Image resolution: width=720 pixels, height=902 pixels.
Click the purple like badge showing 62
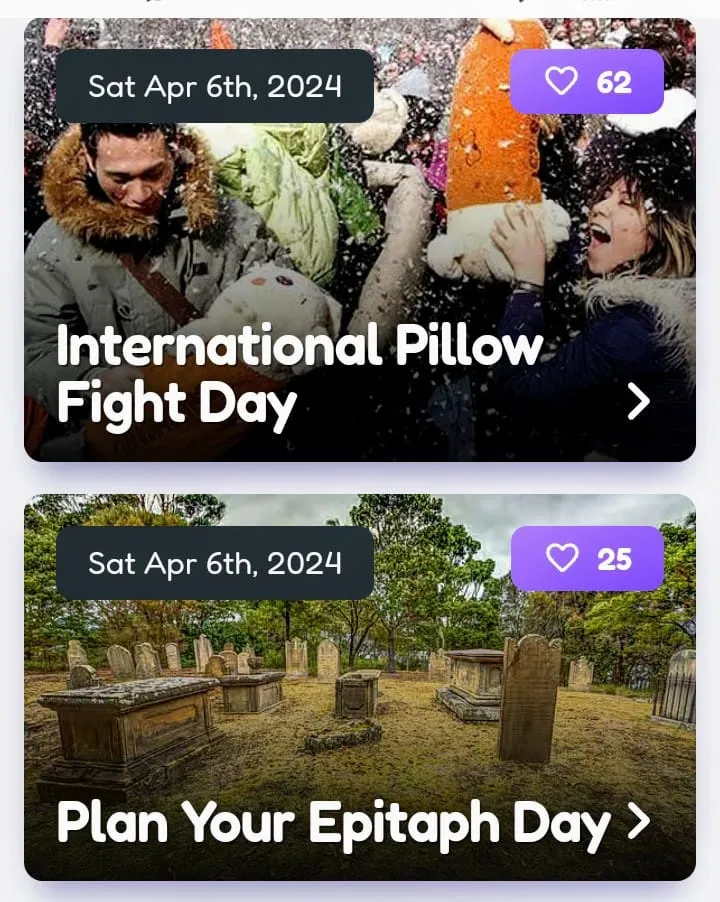[x=587, y=81]
